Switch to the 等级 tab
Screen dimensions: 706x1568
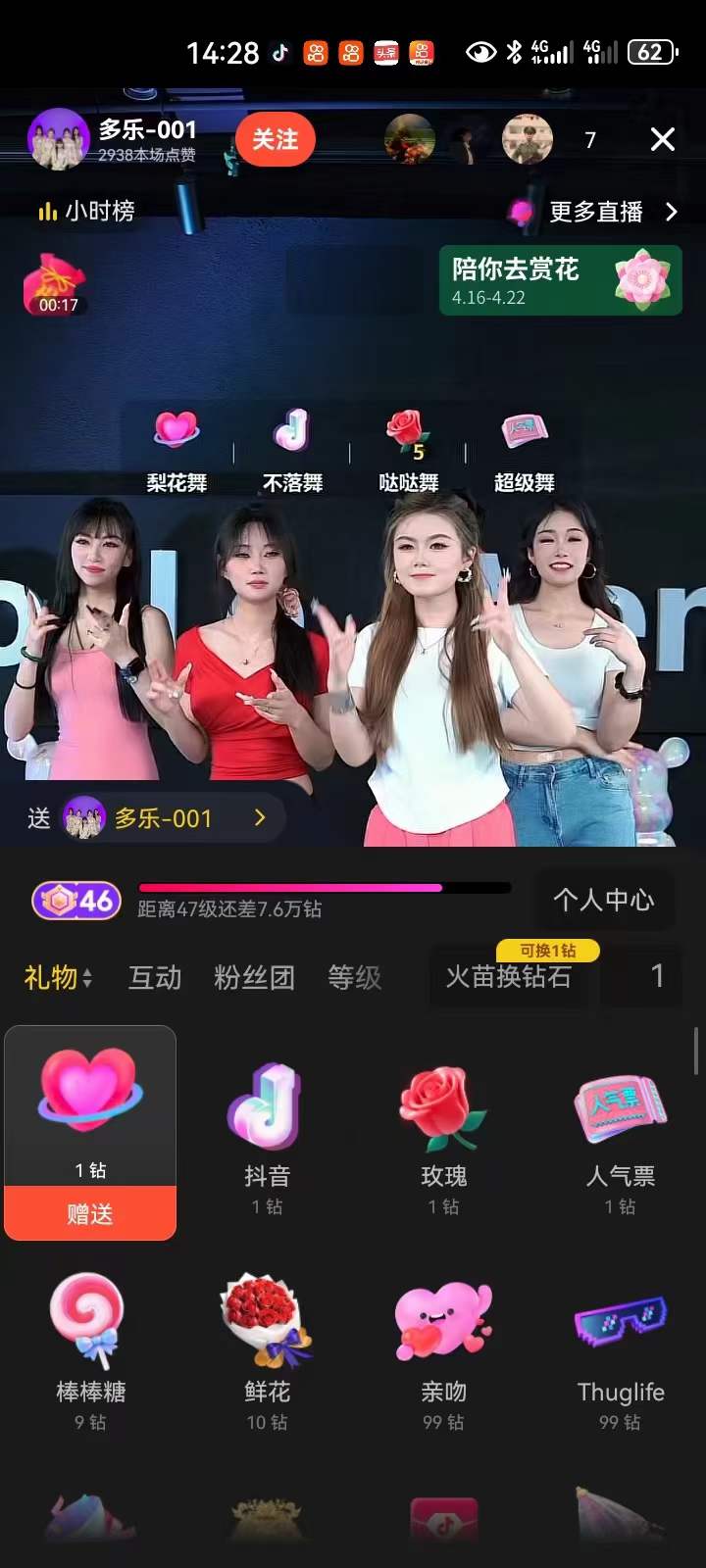click(x=354, y=977)
